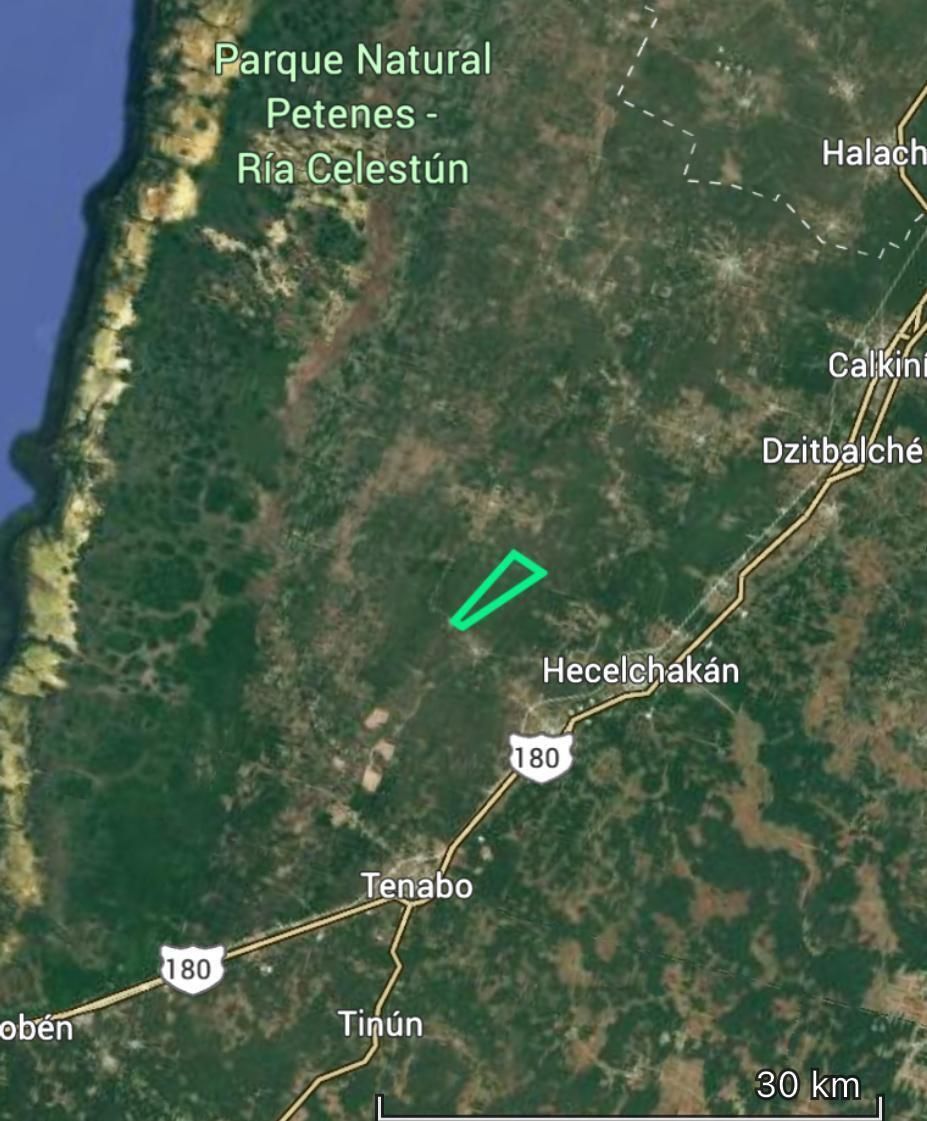Open the Parque Natural Petenes label

click(x=353, y=114)
